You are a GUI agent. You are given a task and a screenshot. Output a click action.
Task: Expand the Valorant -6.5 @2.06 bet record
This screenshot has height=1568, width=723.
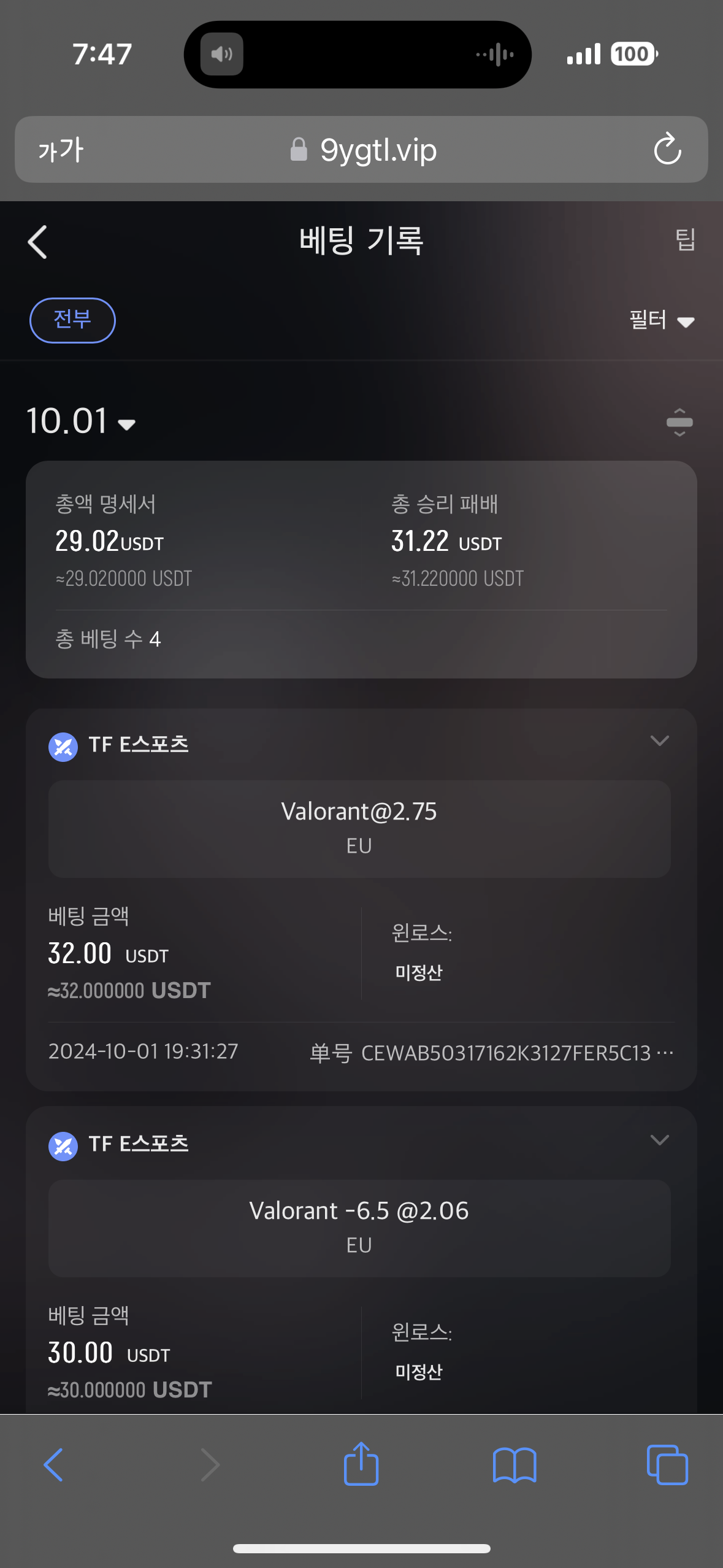point(659,1140)
